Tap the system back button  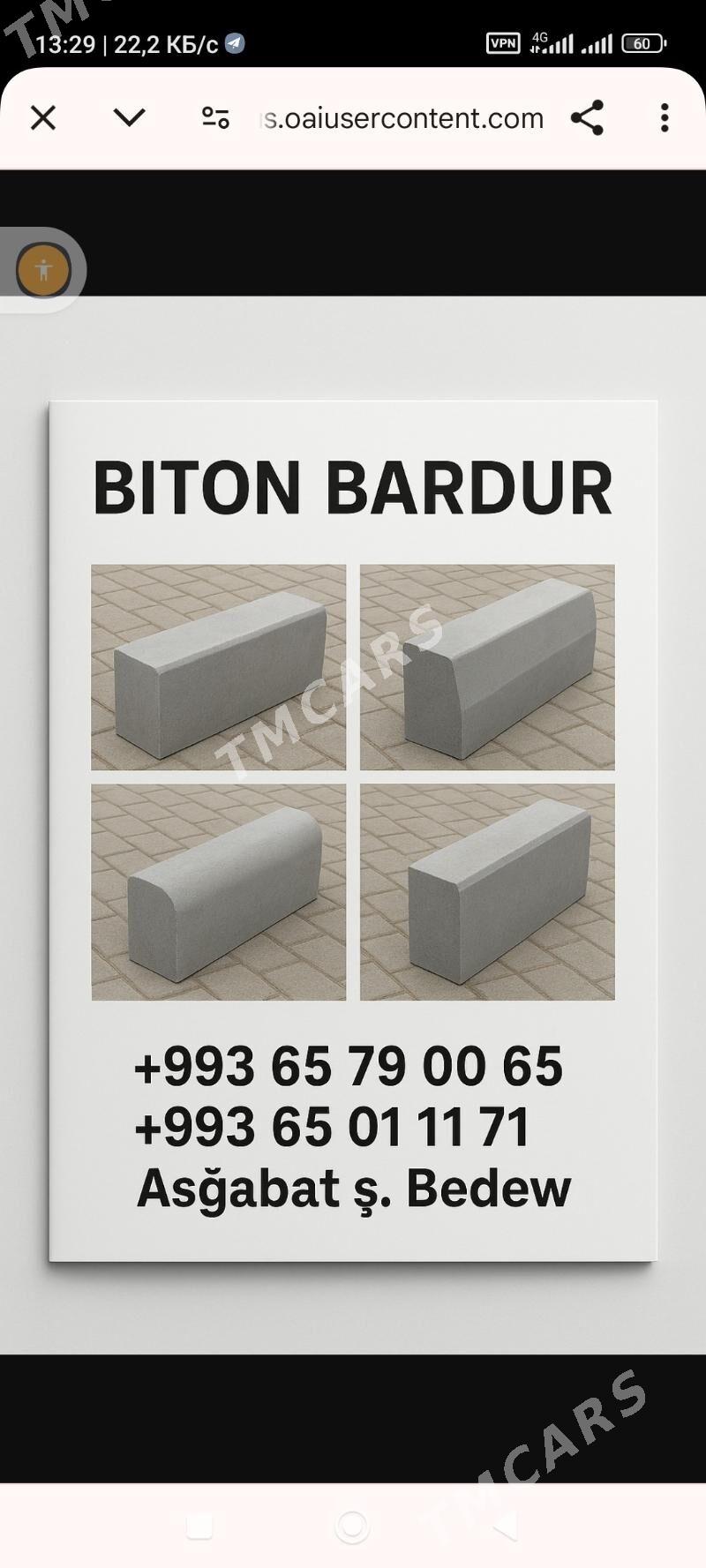pyautogui.click(x=506, y=1526)
